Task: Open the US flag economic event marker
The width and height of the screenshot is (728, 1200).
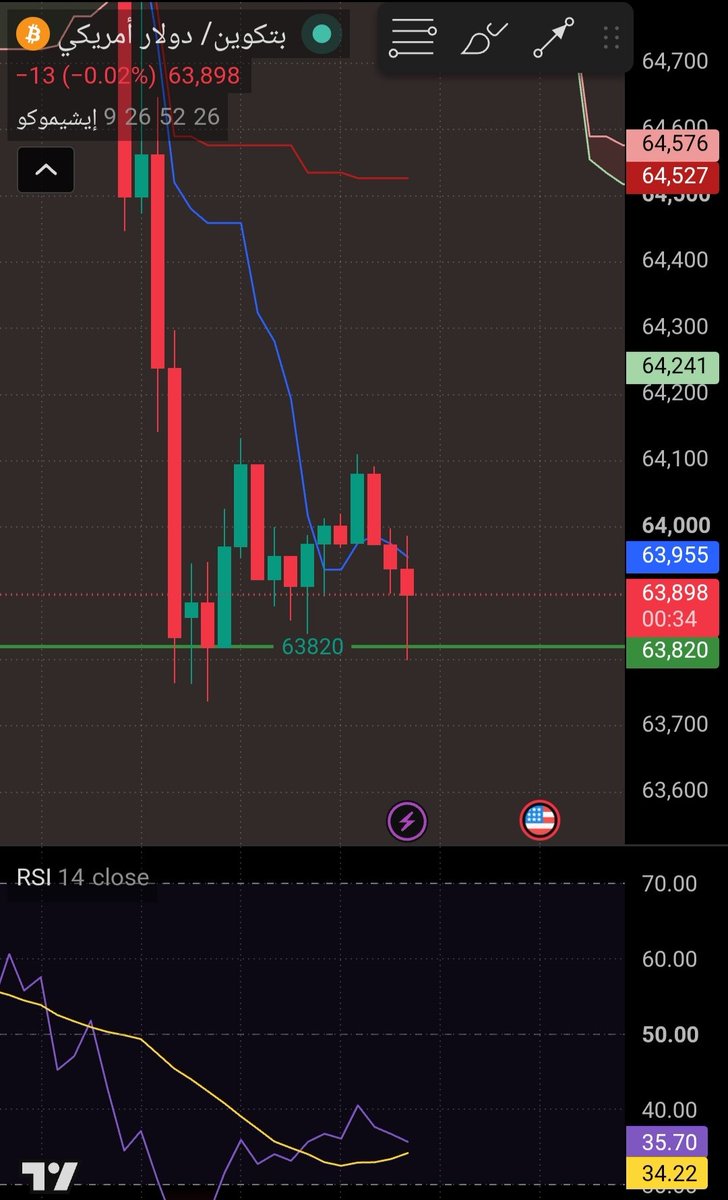Action: coord(540,820)
